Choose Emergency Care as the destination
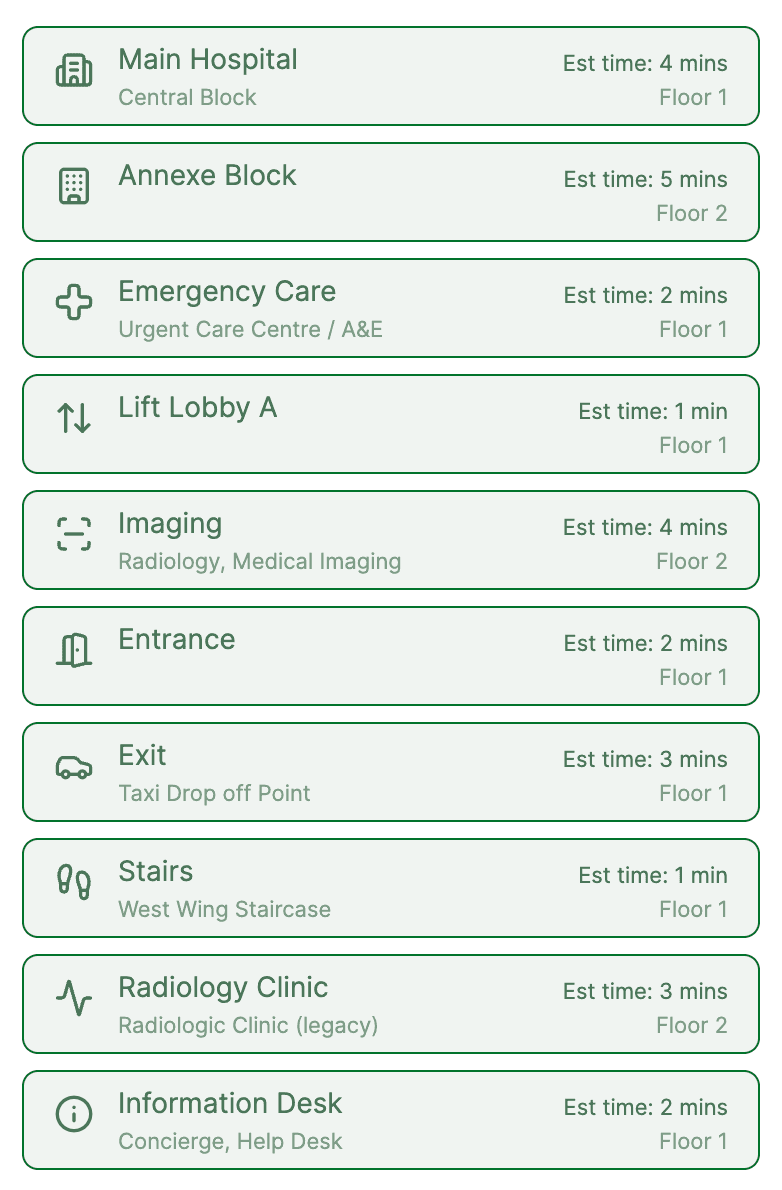This screenshot has height=1190, width=782. (390, 308)
